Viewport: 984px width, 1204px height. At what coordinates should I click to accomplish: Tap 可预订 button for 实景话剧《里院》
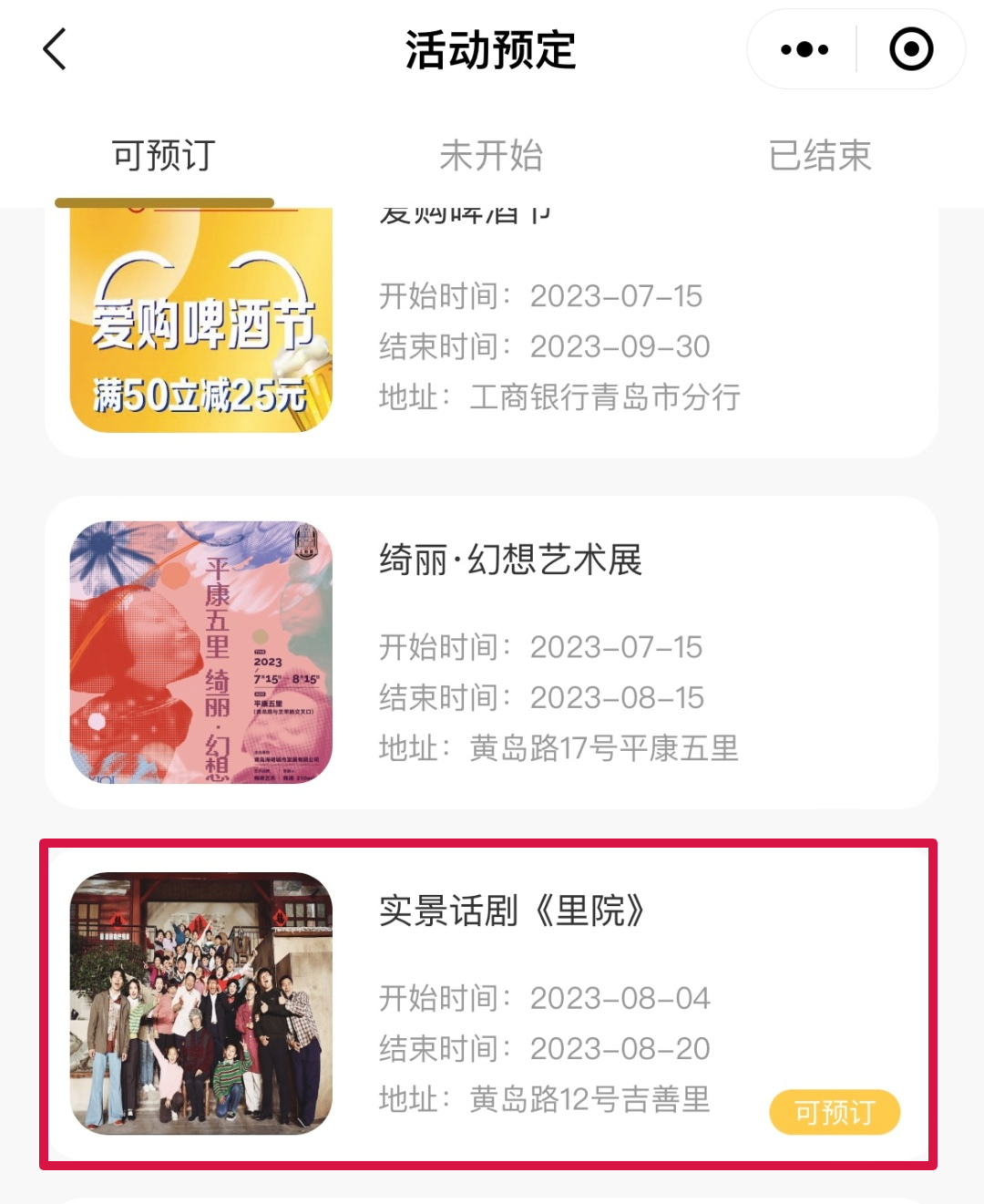click(835, 1112)
